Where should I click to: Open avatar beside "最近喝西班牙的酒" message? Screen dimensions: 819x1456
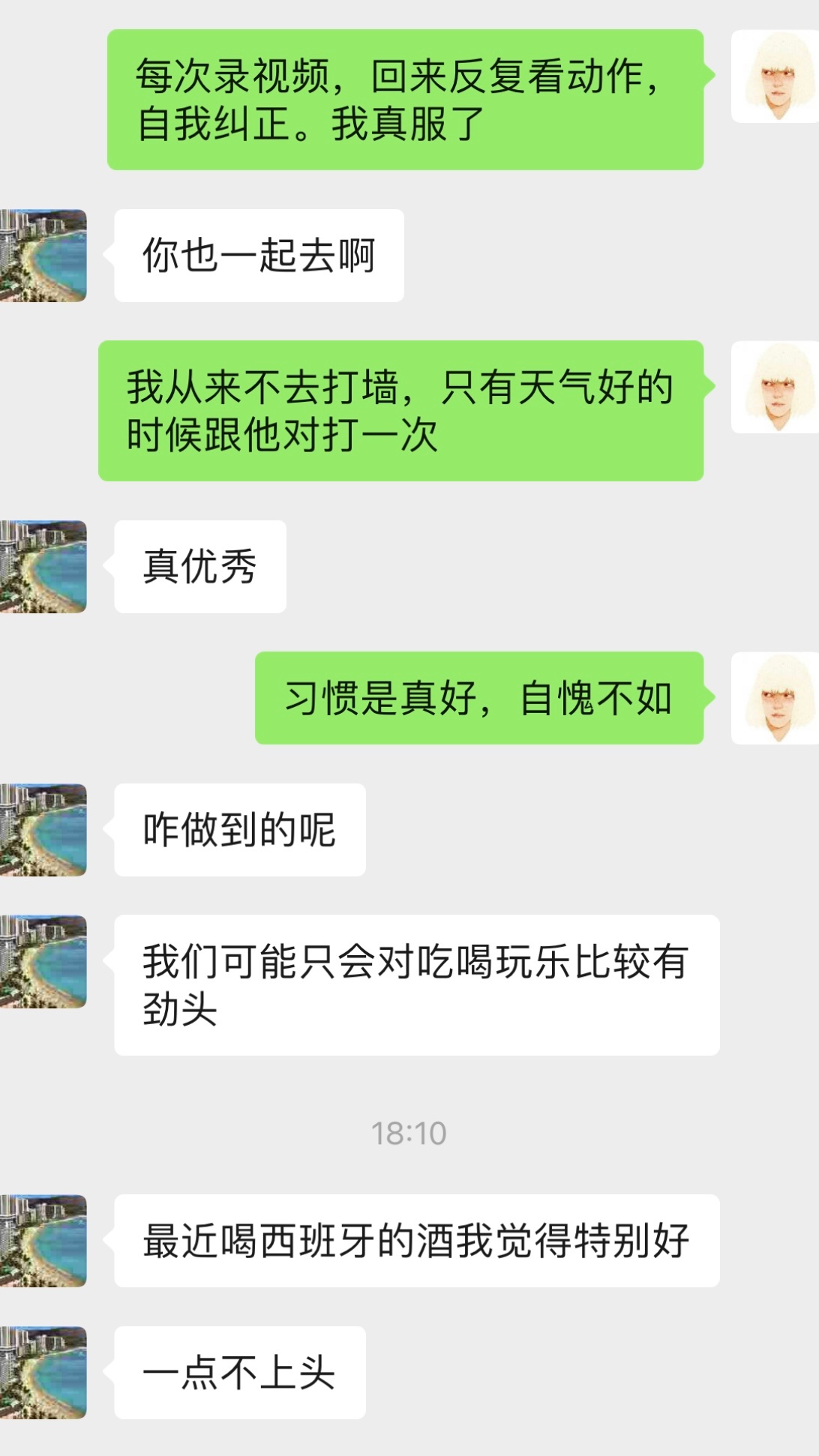pos(43,1241)
